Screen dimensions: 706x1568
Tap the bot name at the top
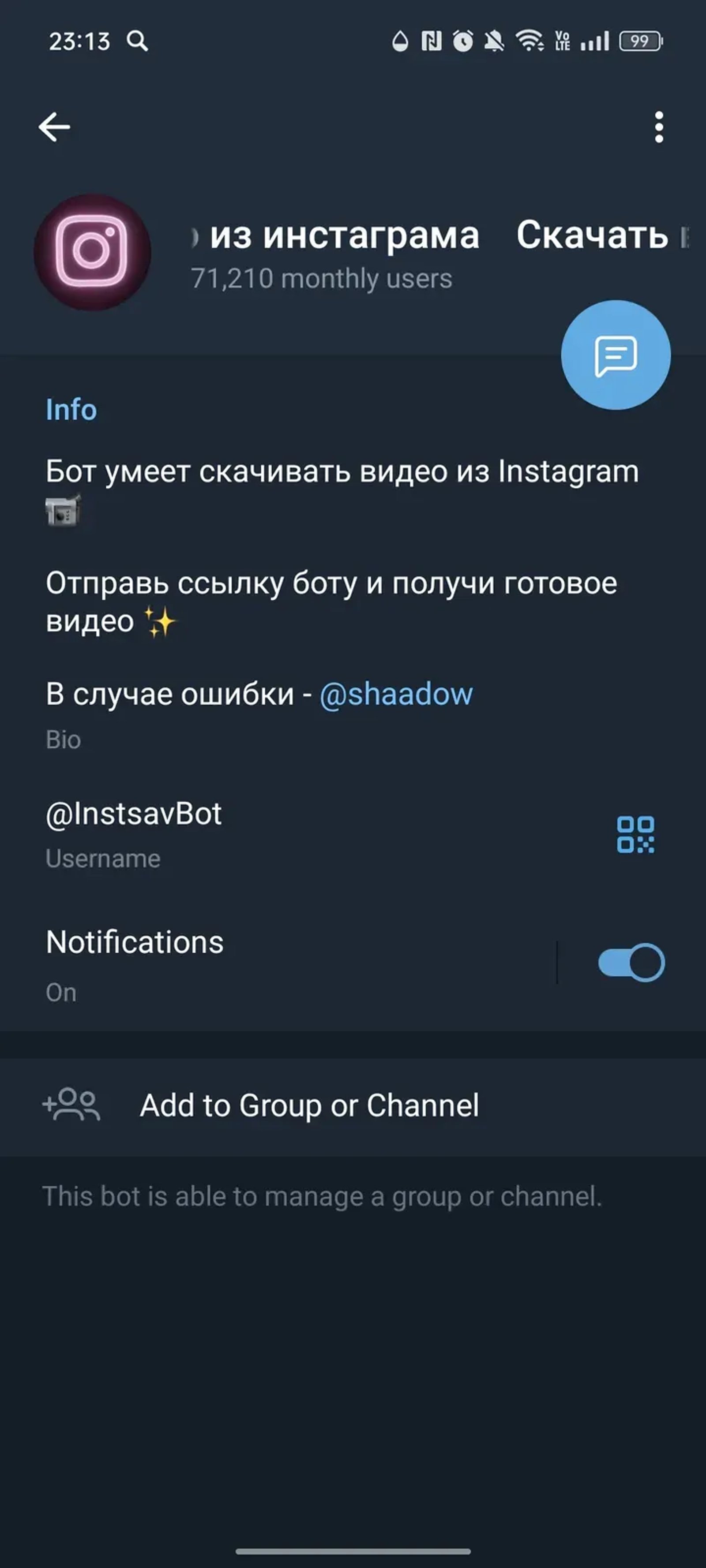coord(341,235)
